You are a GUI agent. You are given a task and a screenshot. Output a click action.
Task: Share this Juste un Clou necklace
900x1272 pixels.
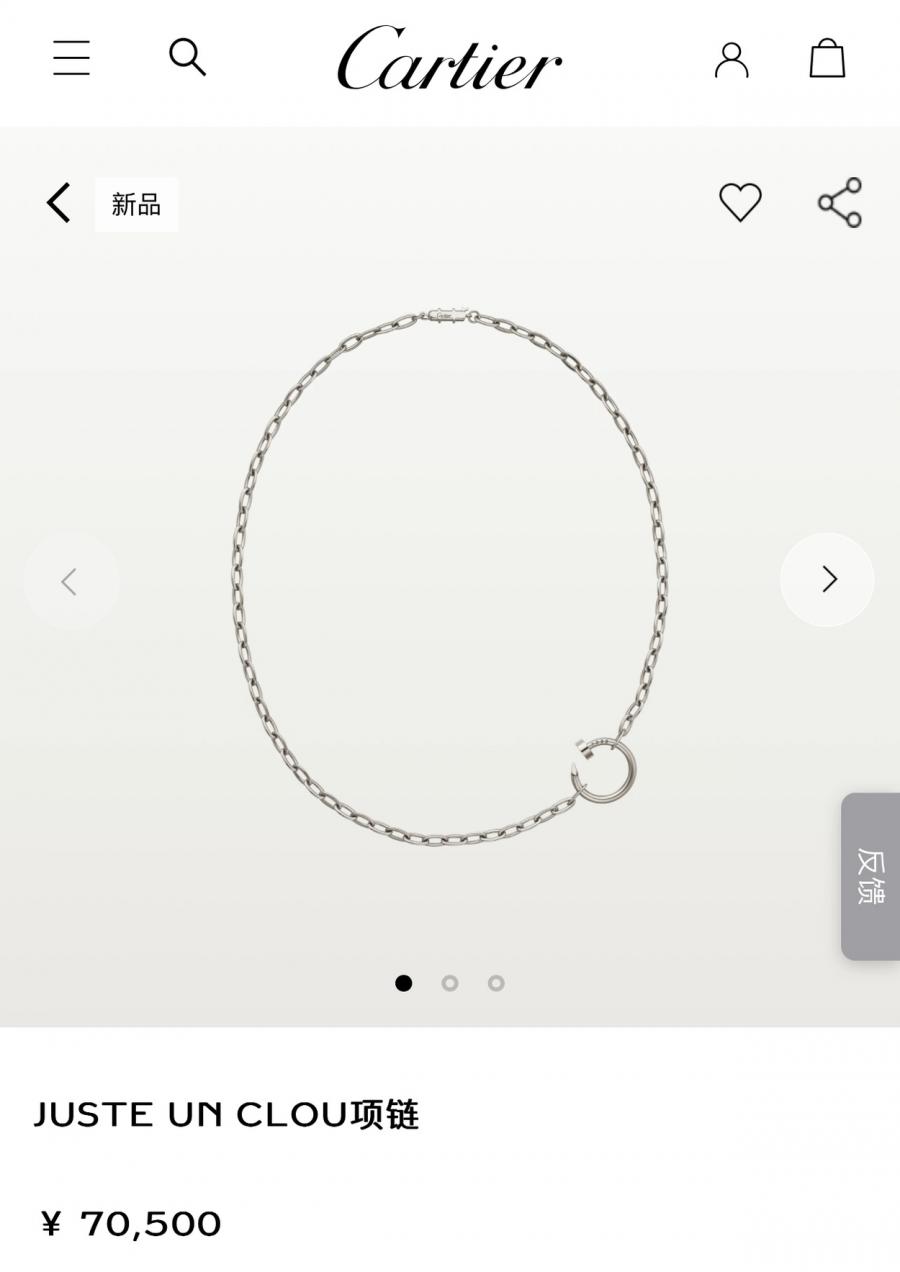840,203
